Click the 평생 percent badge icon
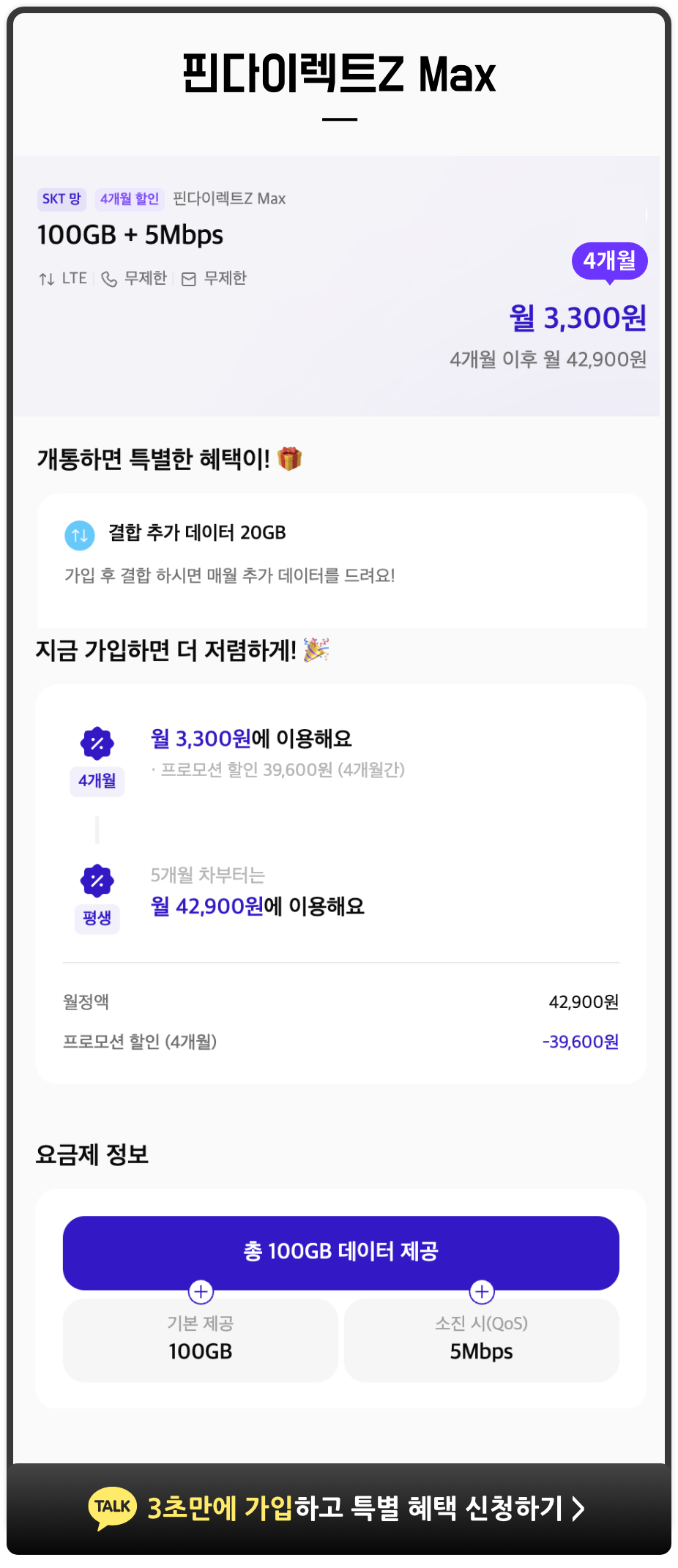The height and width of the screenshot is (1568, 678). pyautogui.click(x=97, y=881)
